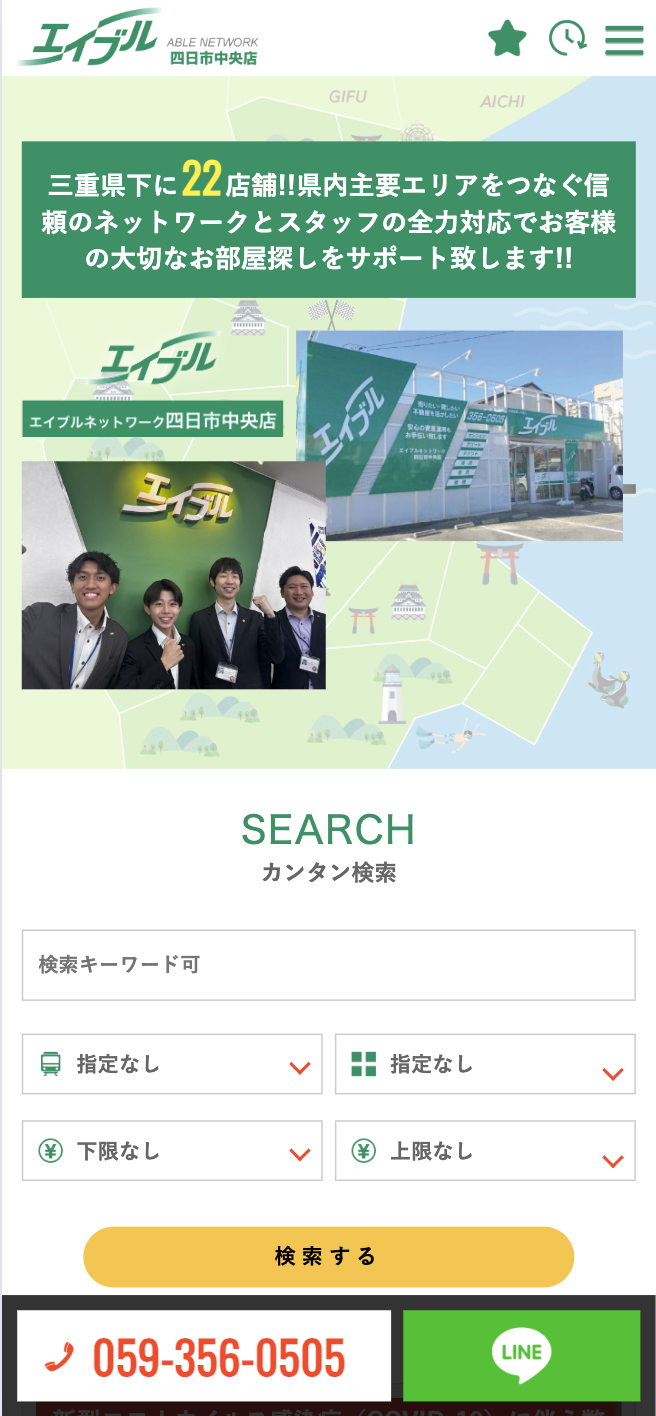Open the hamburger menu

[x=624, y=40]
